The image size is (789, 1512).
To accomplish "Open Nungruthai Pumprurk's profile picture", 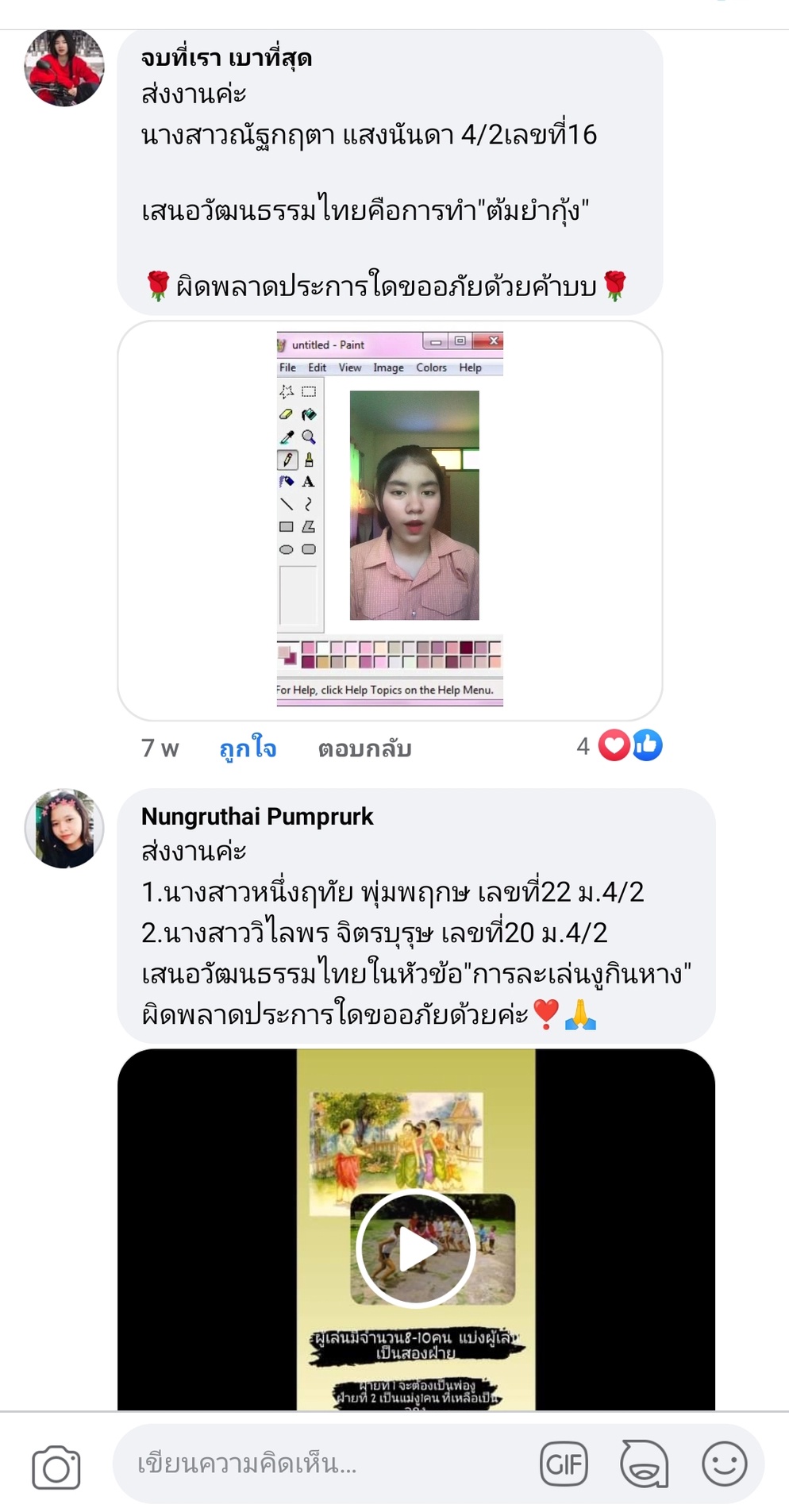I will click(64, 829).
